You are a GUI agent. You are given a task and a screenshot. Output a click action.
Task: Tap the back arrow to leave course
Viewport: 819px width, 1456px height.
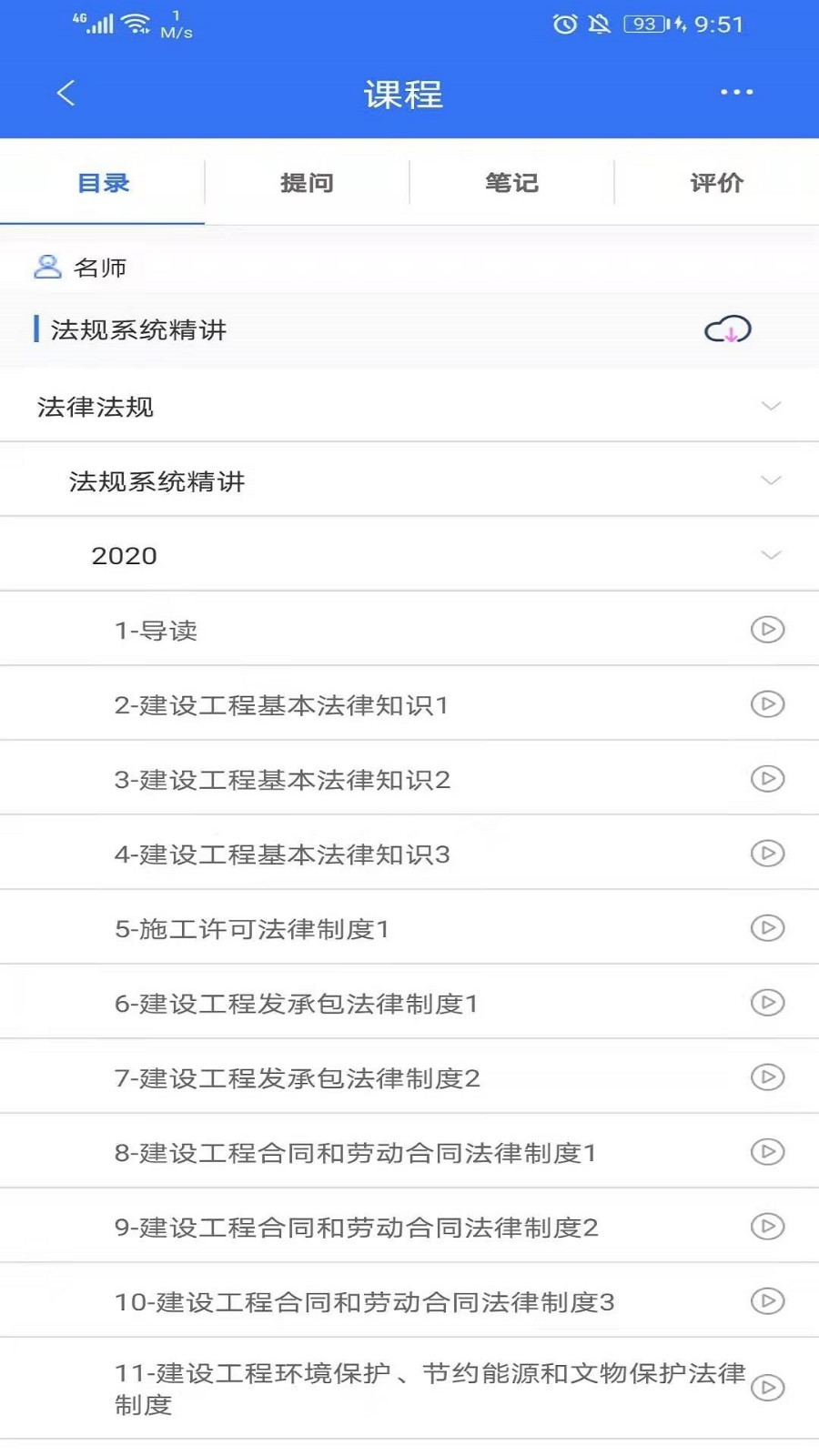64,92
